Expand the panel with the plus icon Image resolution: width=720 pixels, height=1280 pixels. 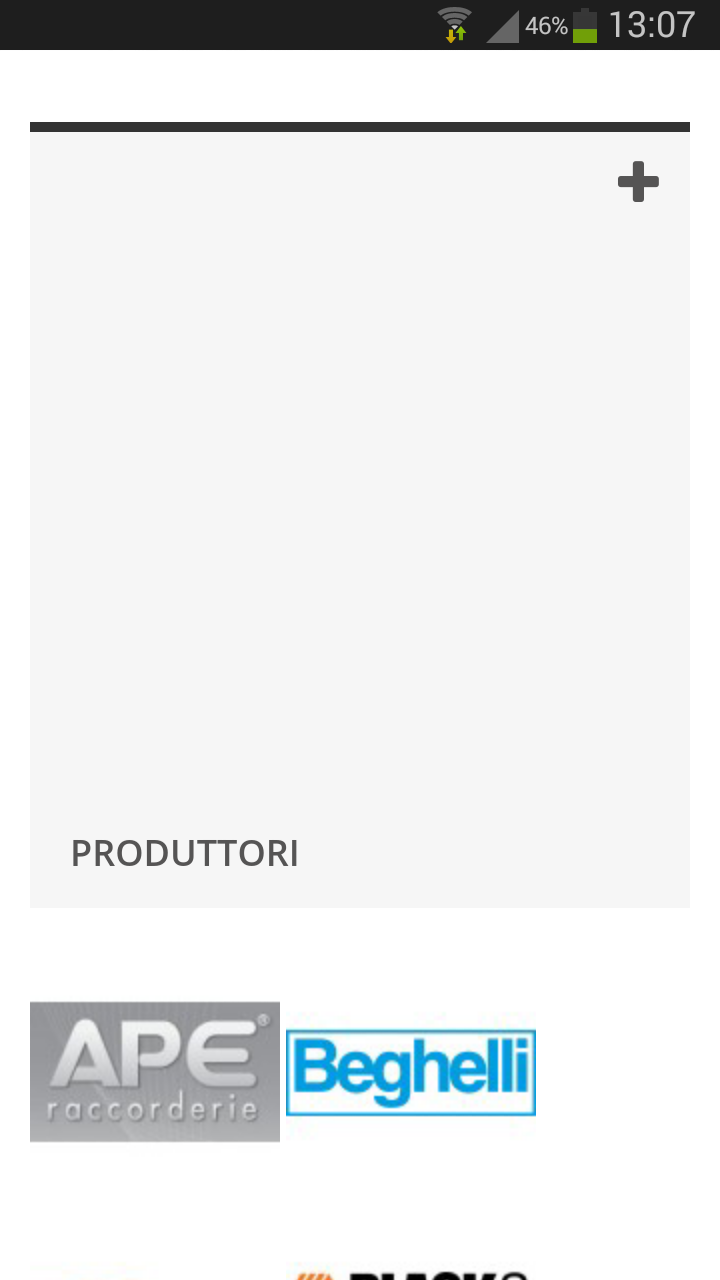[638, 182]
